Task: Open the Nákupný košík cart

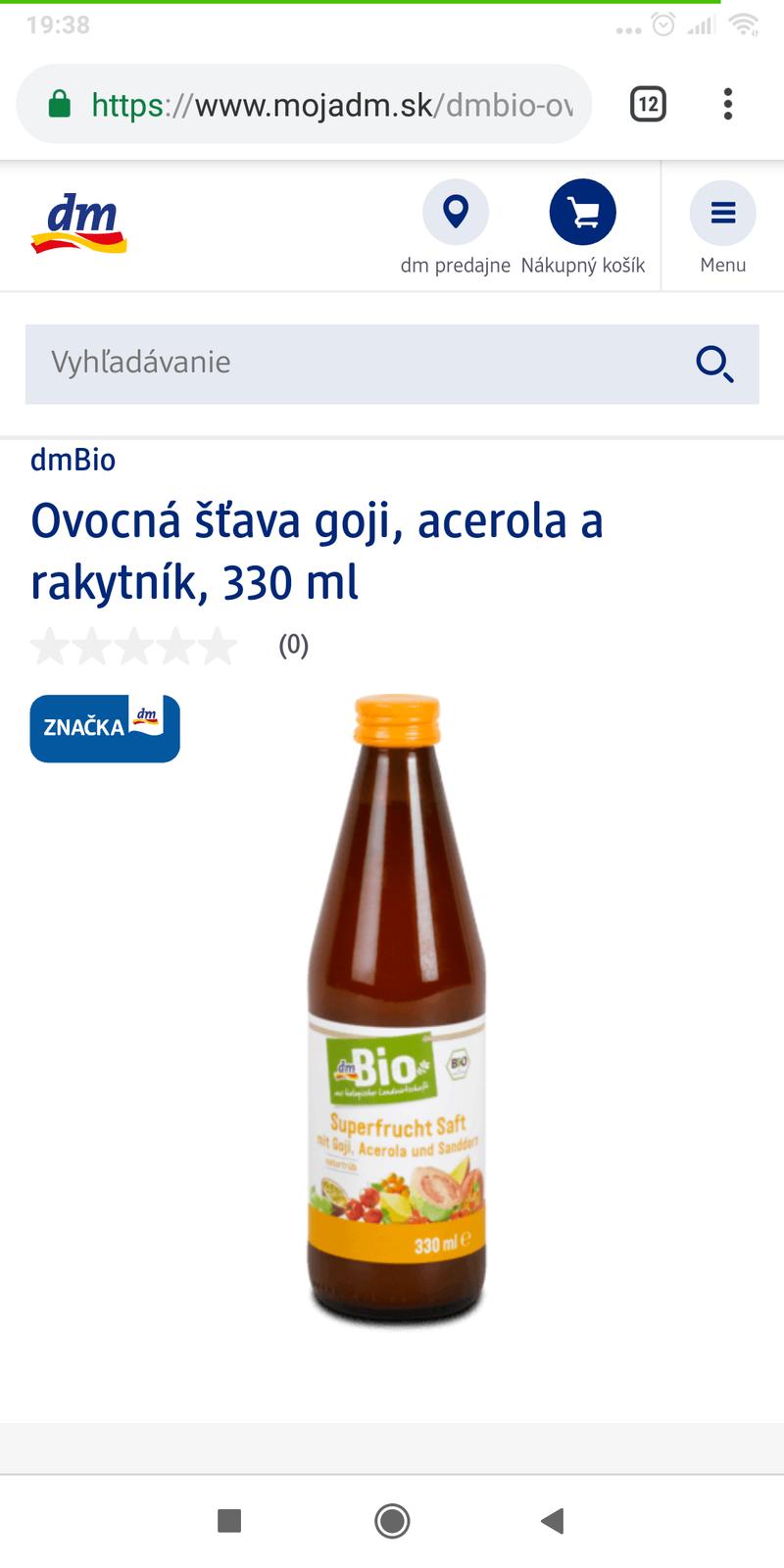Action: [x=583, y=226]
